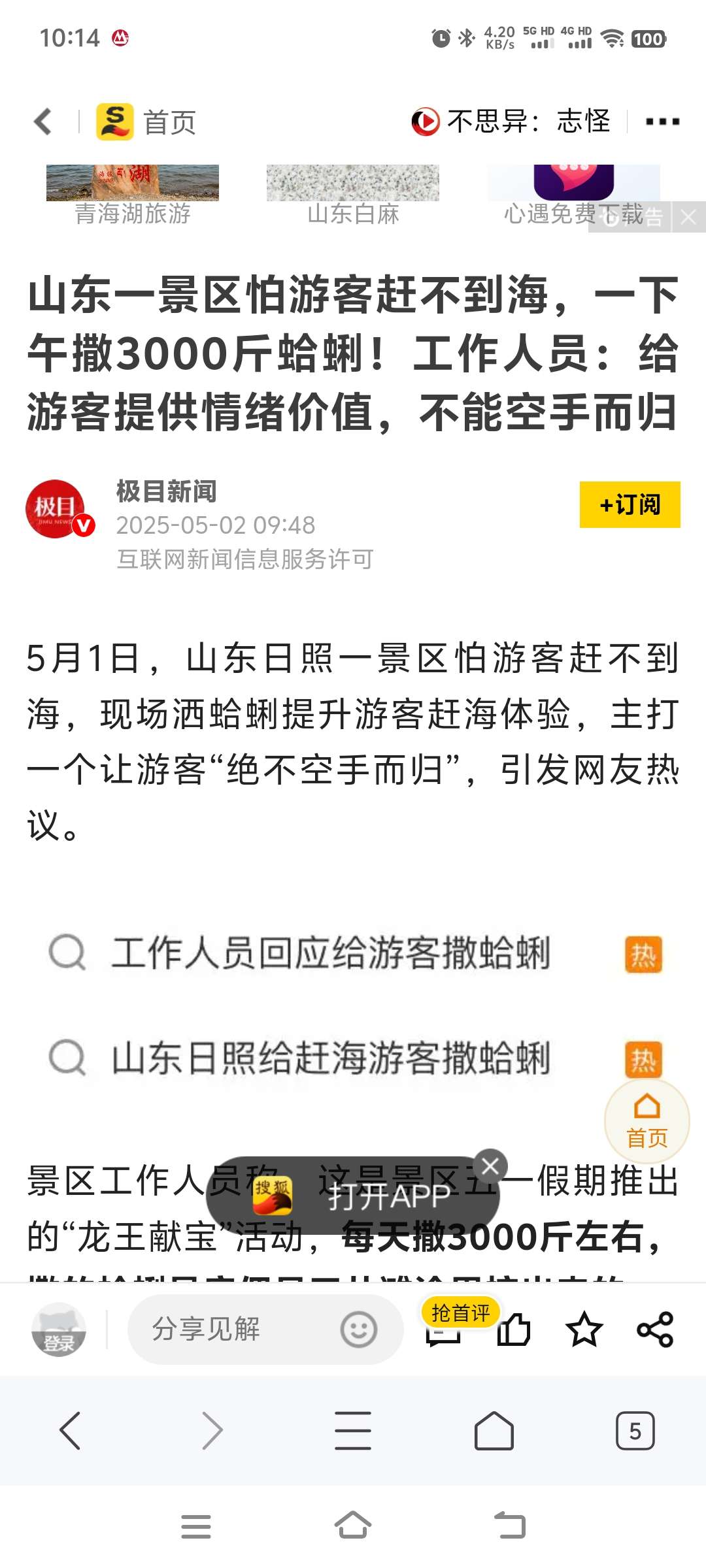
Task: Open the 心遇免费下载 ad tile
Action: [x=573, y=196]
